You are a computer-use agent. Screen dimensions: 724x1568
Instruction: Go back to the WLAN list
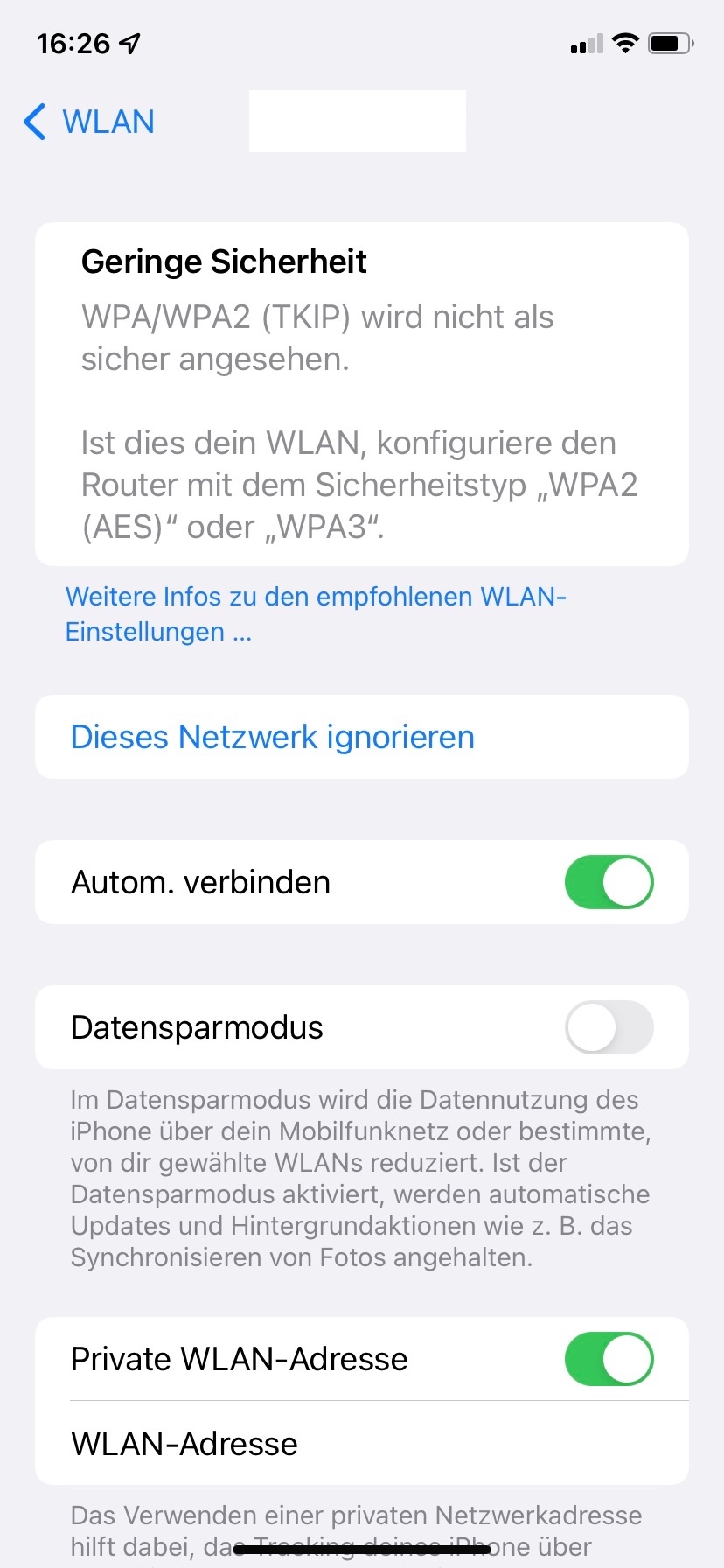[x=89, y=122]
